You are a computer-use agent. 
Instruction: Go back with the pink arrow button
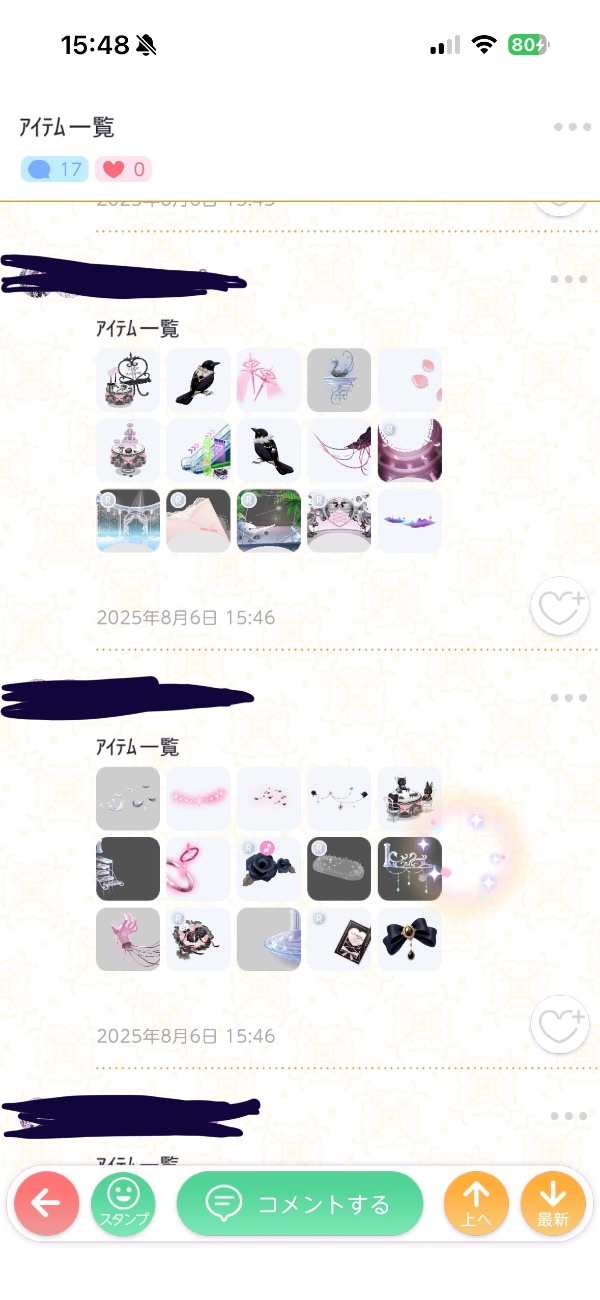point(46,1203)
